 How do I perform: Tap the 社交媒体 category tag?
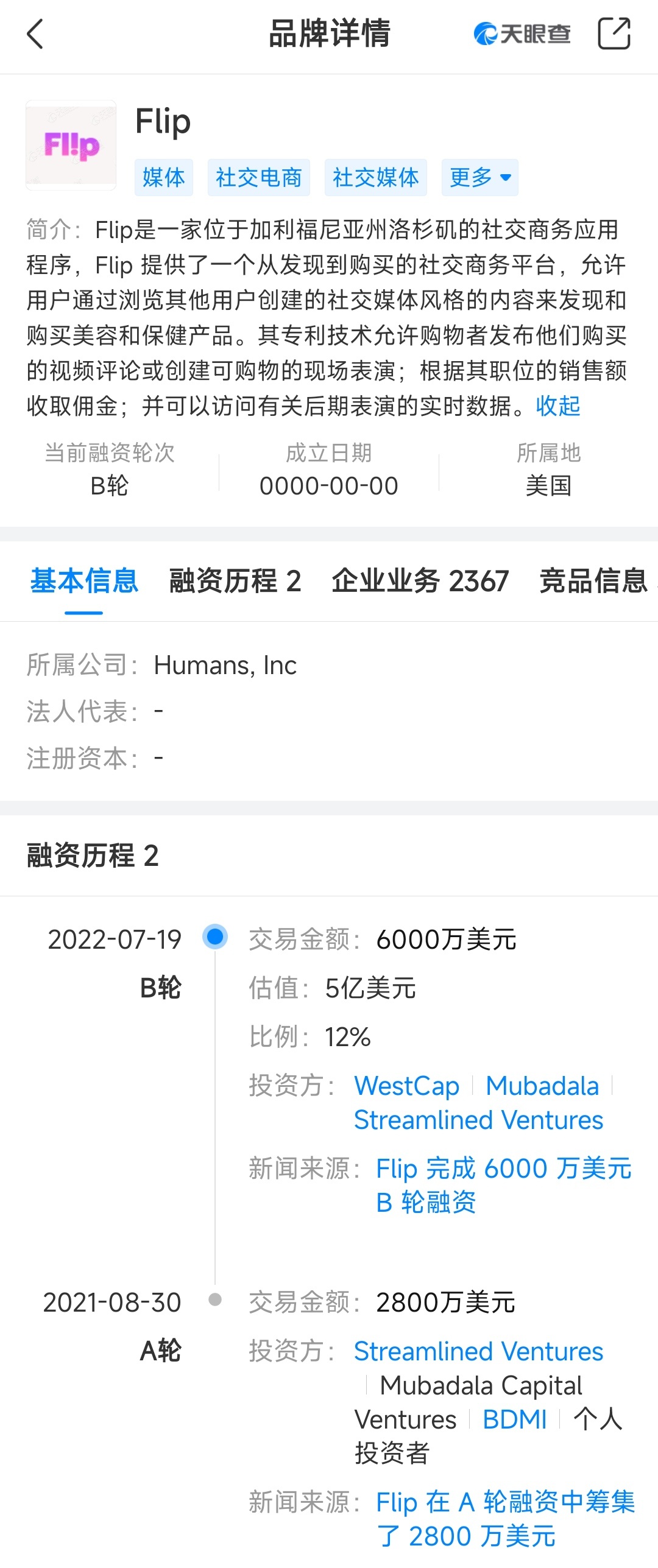coord(375,177)
